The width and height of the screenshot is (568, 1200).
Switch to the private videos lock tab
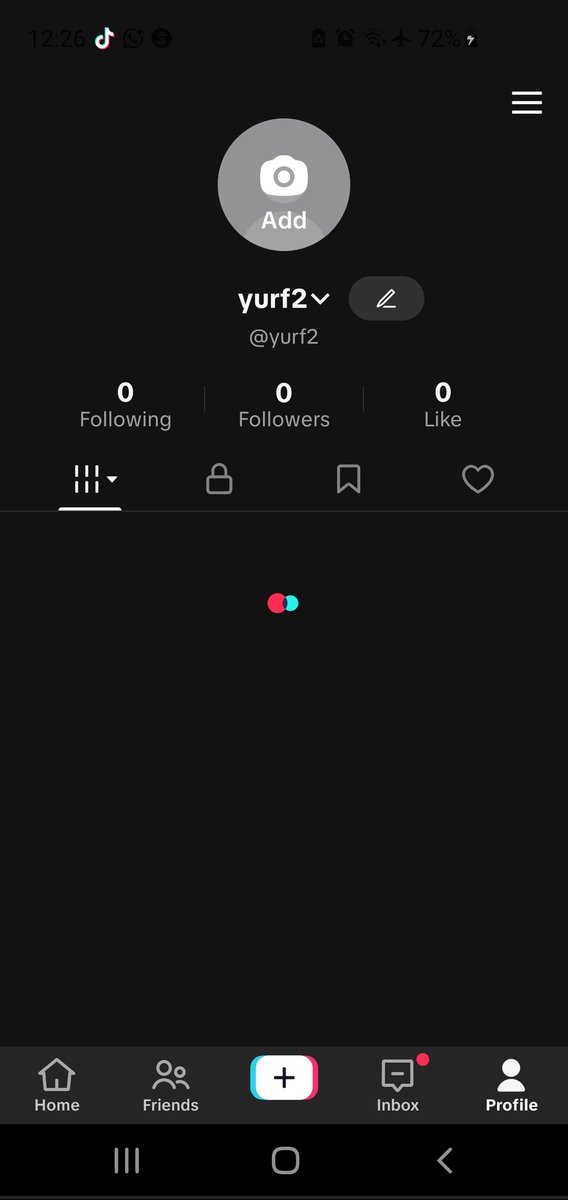219,480
